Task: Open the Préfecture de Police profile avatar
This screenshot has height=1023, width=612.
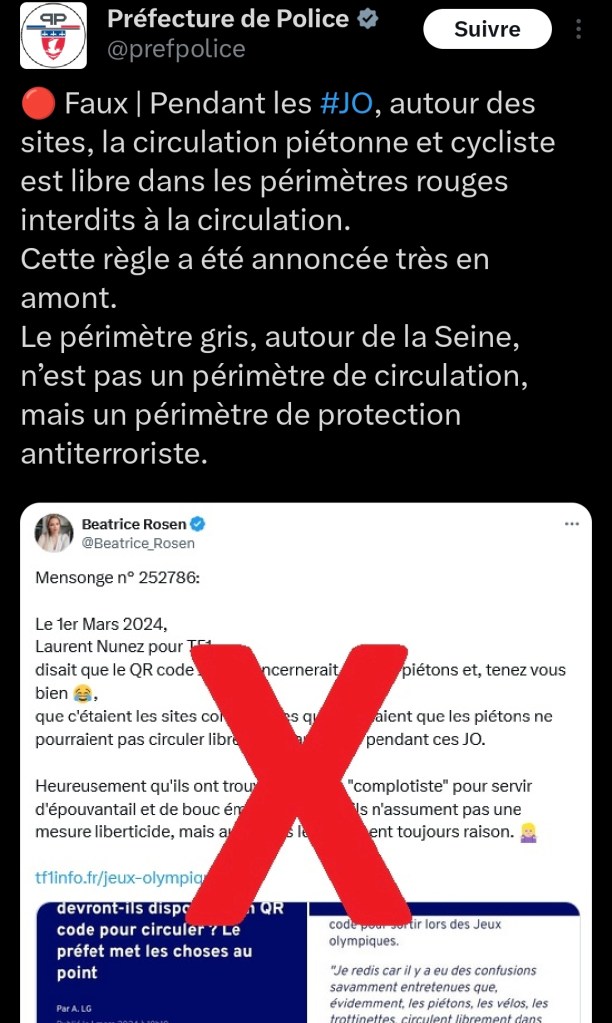Action: tap(54, 34)
